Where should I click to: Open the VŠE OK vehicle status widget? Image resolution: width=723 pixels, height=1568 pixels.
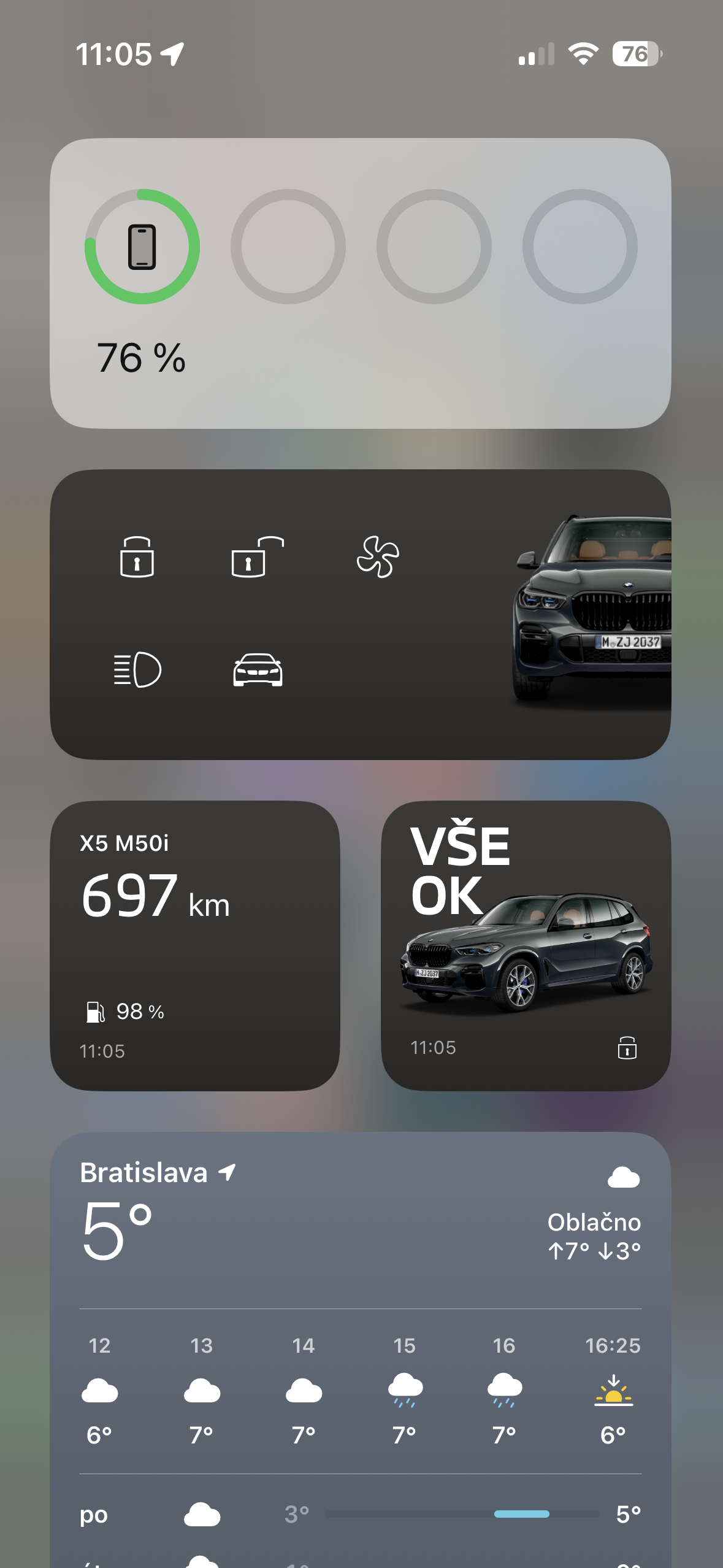[x=526, y=945]
